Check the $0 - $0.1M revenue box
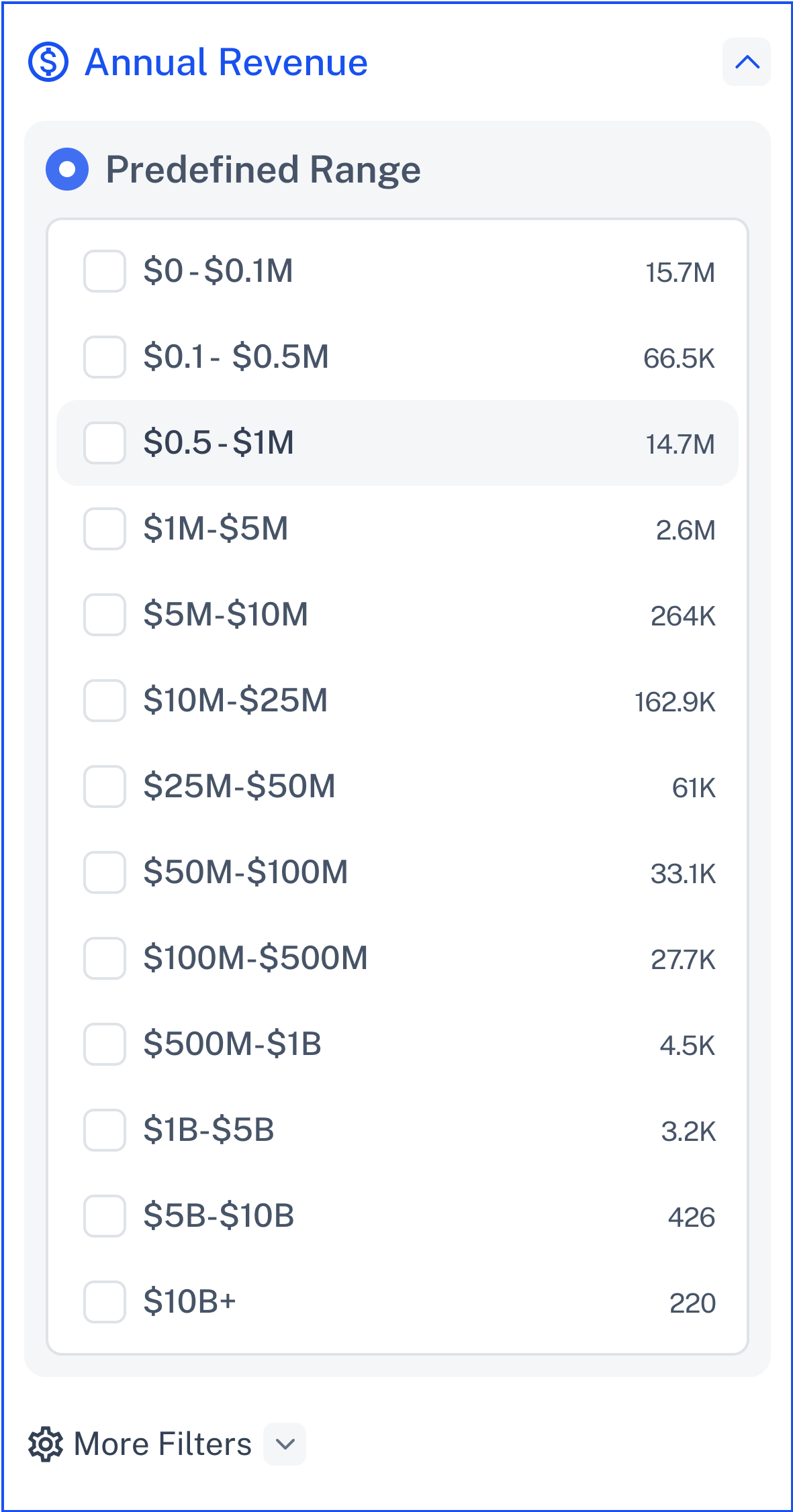 coord(105,271)
